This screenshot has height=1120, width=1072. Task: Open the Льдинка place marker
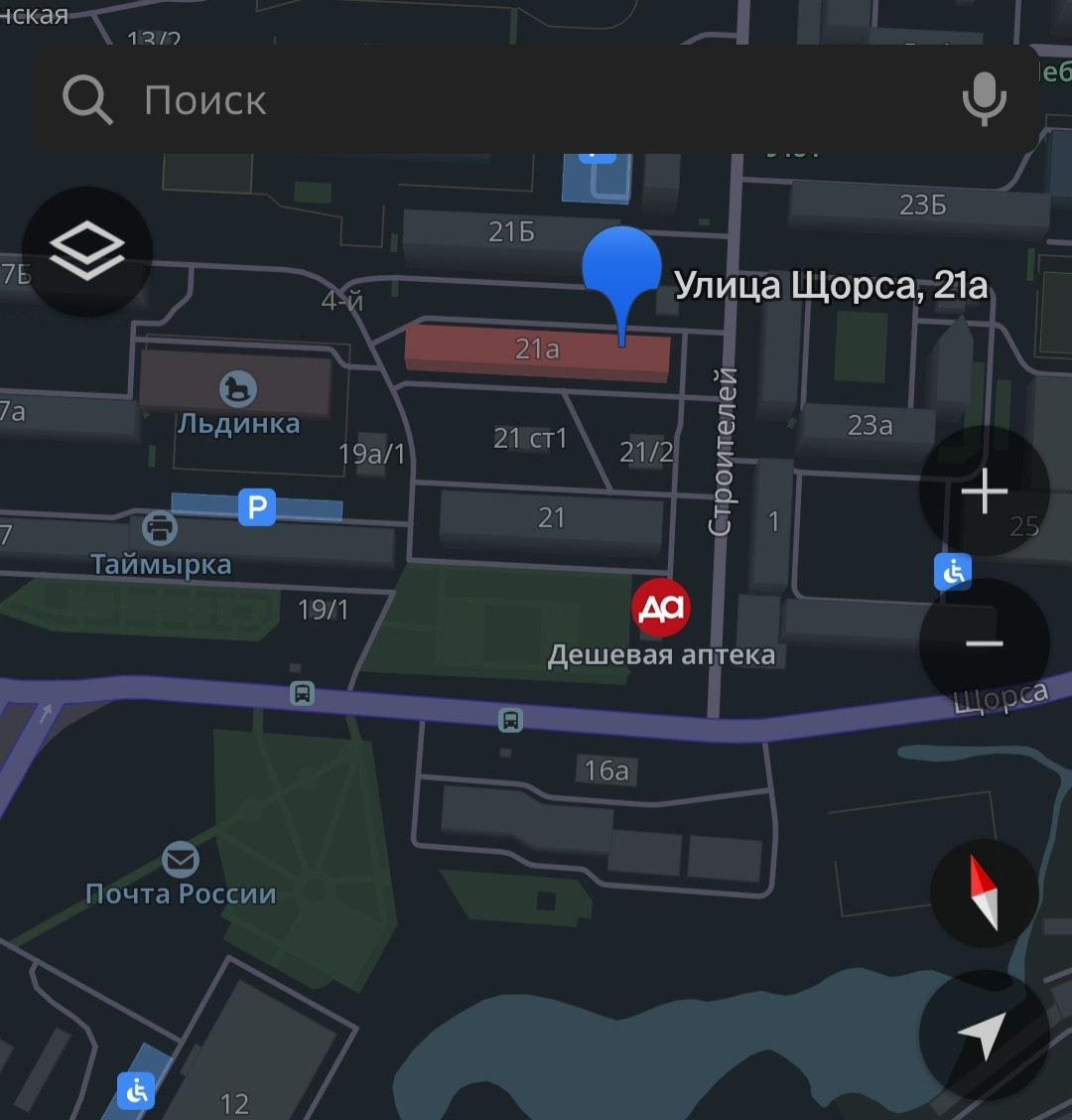point(238,388)
